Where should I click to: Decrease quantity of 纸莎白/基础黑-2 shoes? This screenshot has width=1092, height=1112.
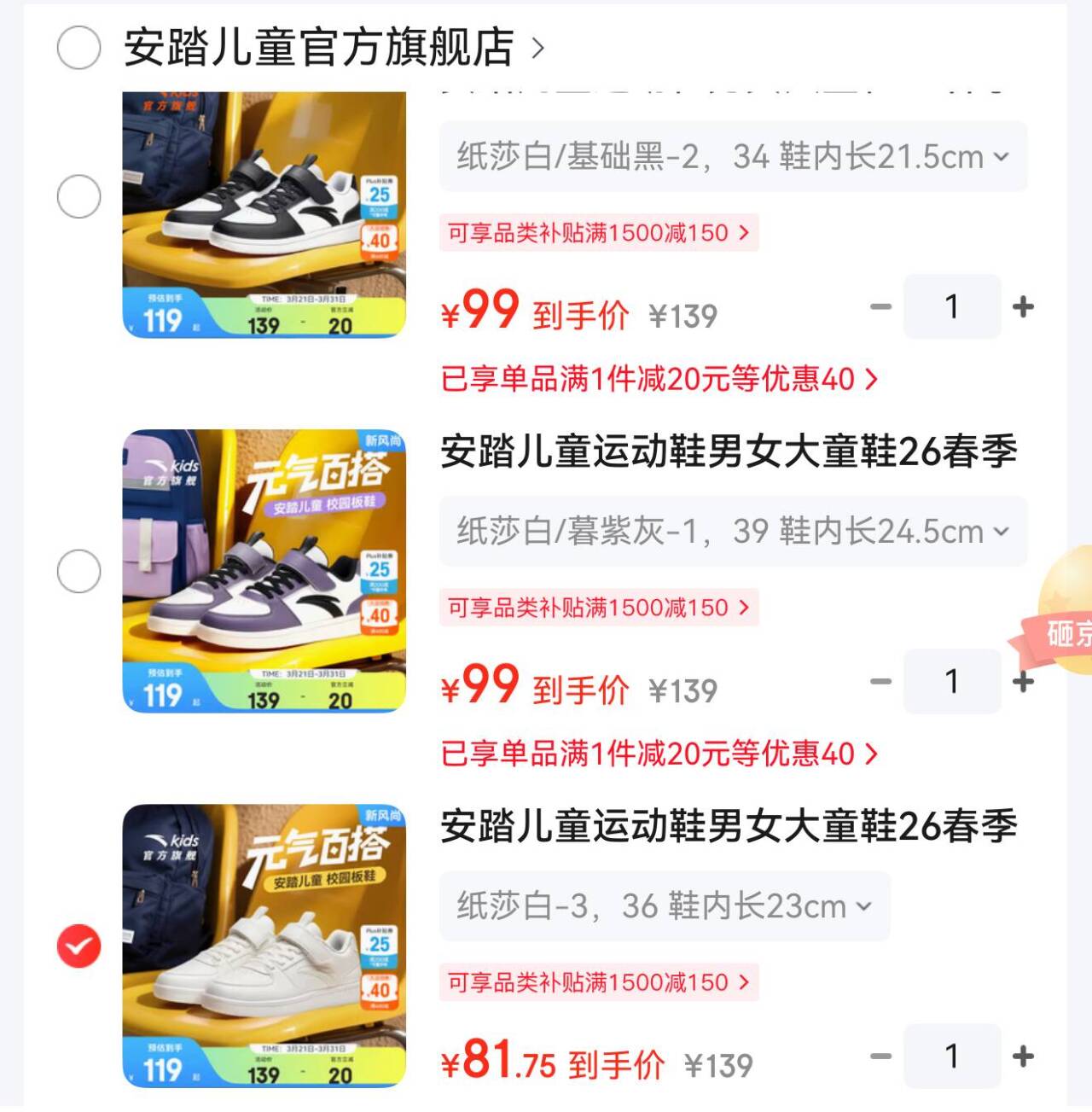880,306
